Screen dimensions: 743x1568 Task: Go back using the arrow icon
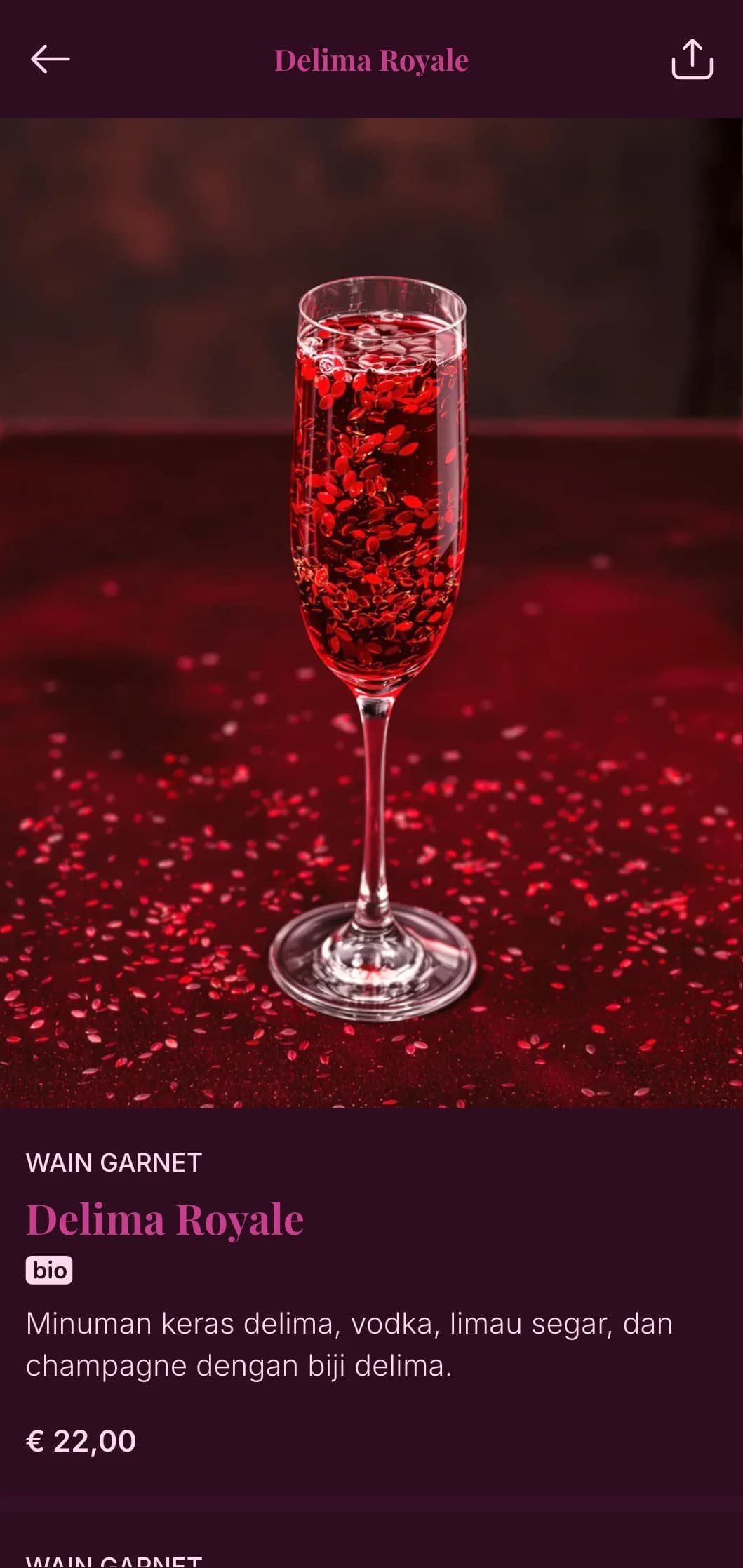click(50, 60)
